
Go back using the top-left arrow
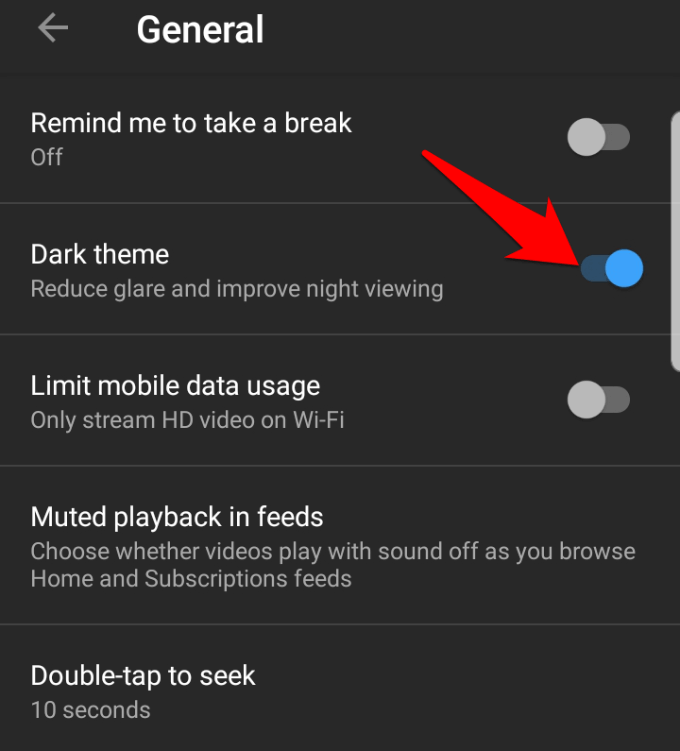[x=53, y=29]
